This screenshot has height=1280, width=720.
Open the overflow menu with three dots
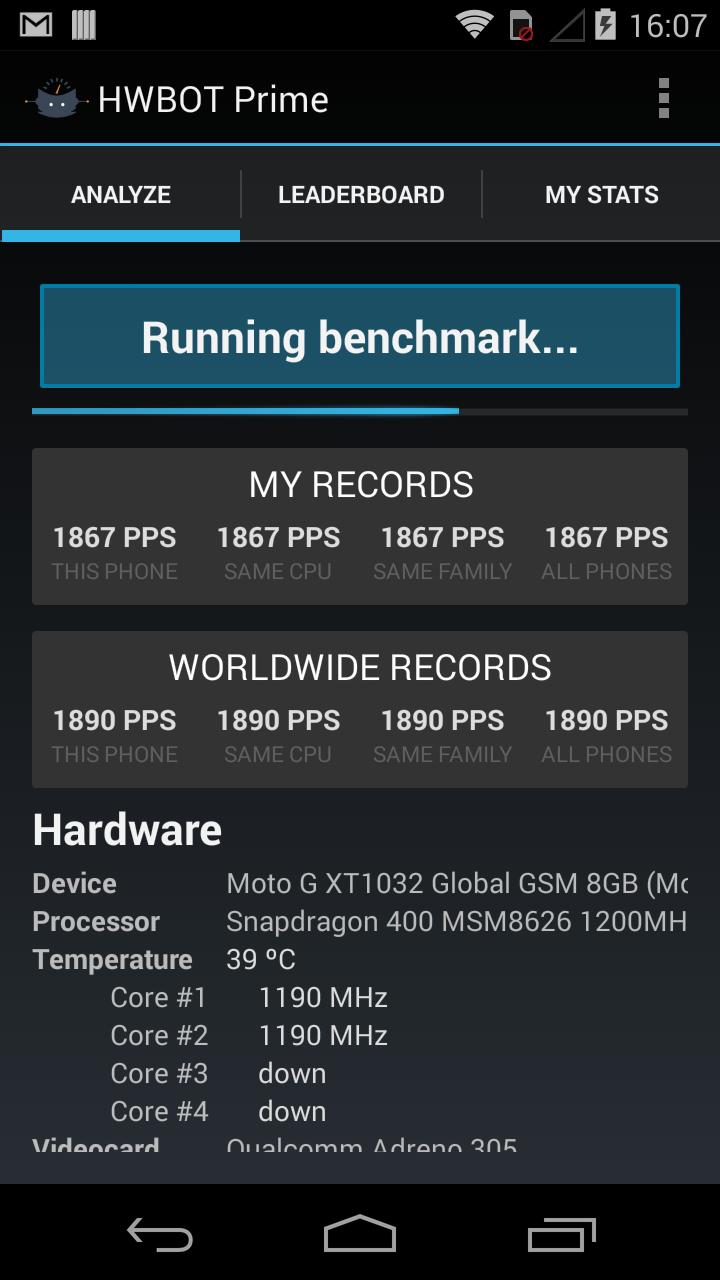663,97
